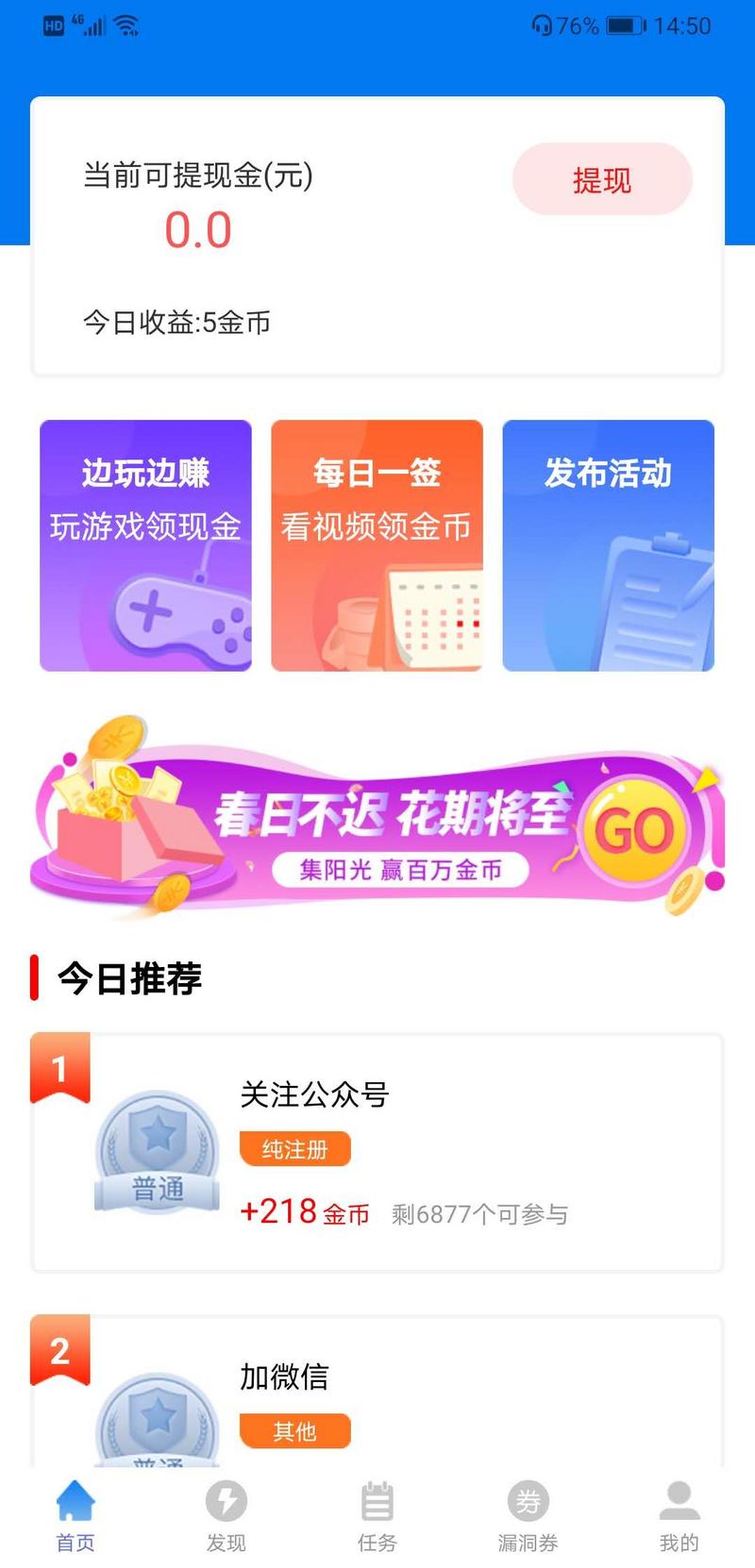Tap the 每日一签 daily sign-in card
The image size is (755, 1568).
pos(377,544)
